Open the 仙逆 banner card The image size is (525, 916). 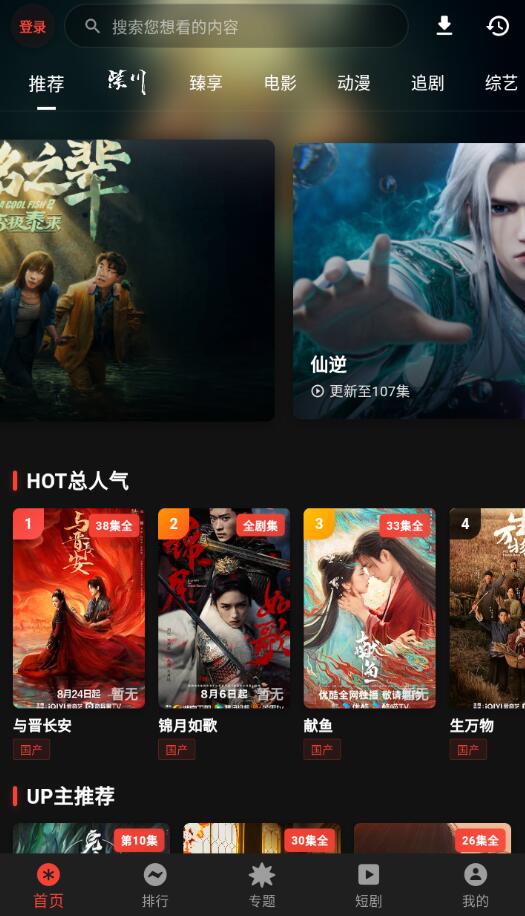click(x=409, y=281)
